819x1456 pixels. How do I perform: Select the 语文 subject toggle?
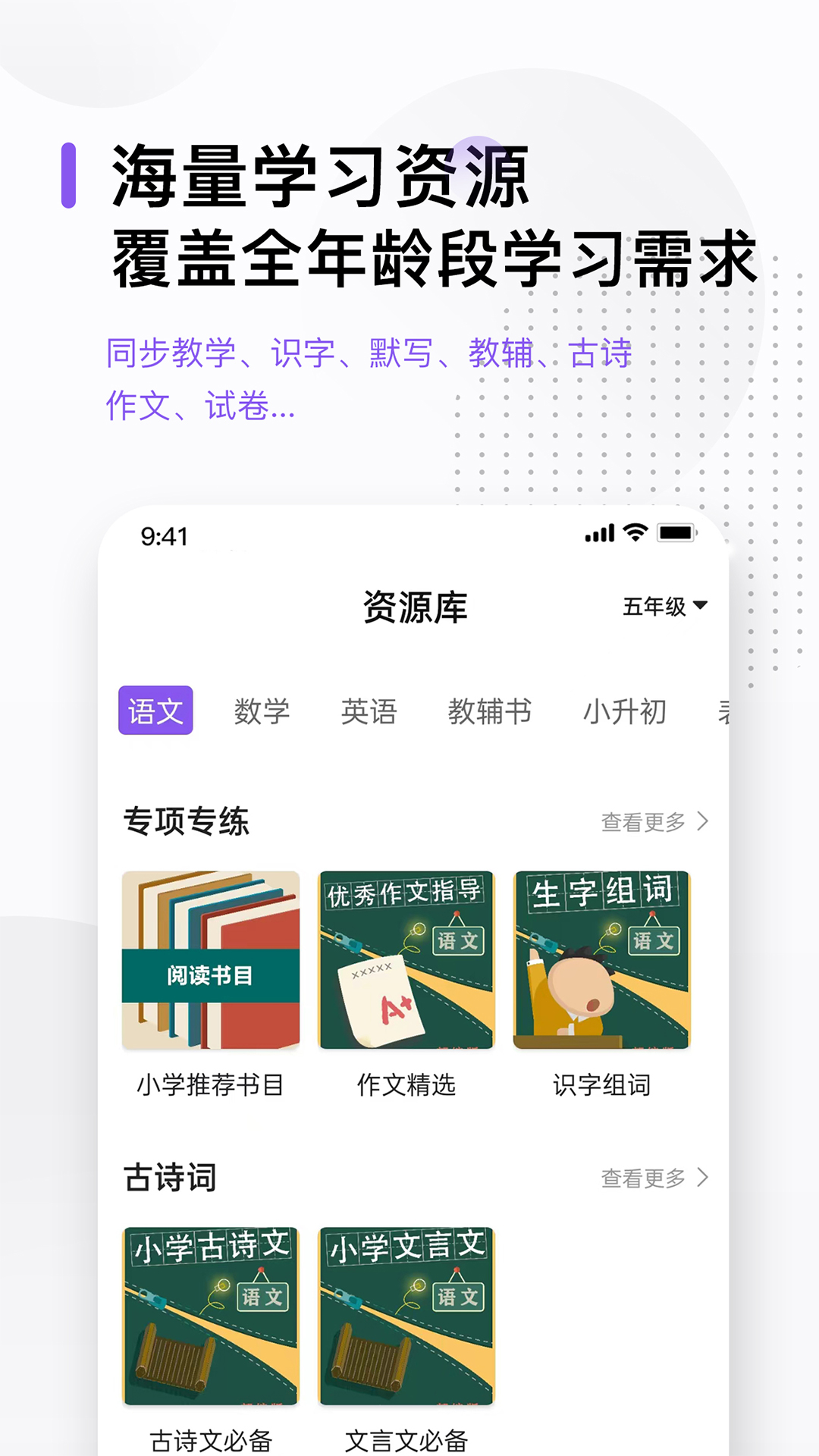coord(155,711)
